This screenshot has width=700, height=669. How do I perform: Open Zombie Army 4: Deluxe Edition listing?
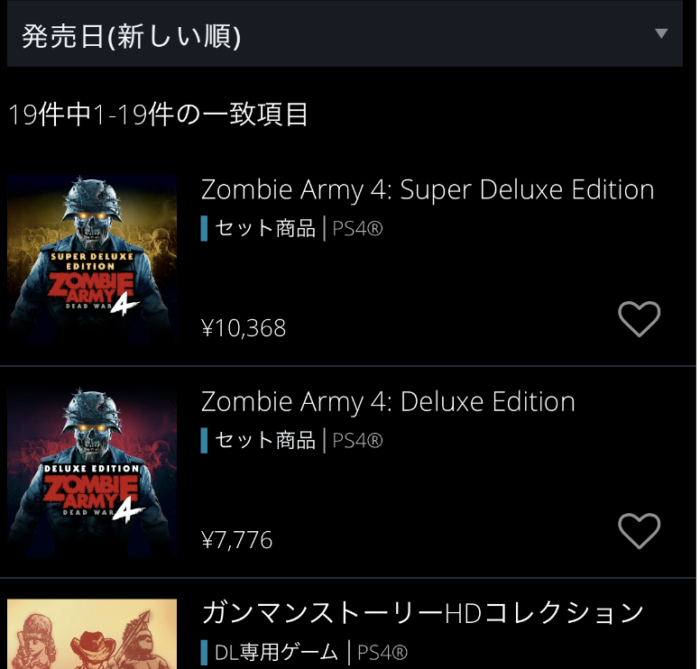(388, 402)
